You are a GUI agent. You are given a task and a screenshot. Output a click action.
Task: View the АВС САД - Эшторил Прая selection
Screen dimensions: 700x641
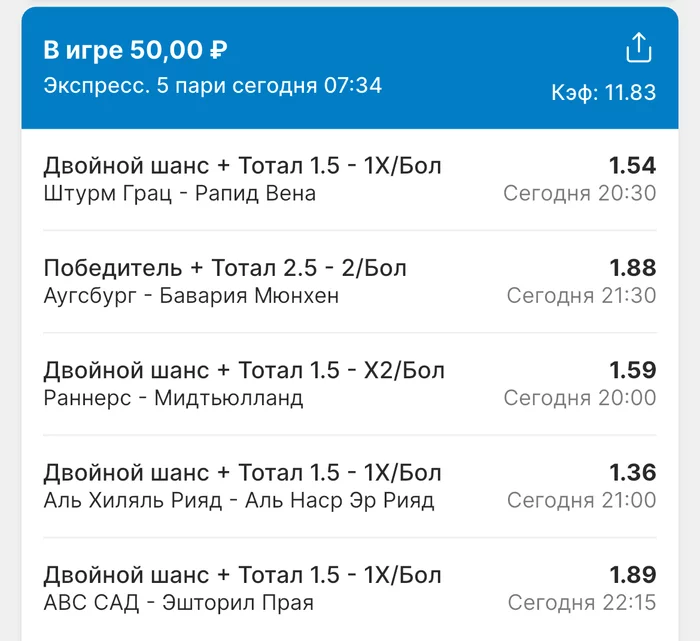(349, 589)
